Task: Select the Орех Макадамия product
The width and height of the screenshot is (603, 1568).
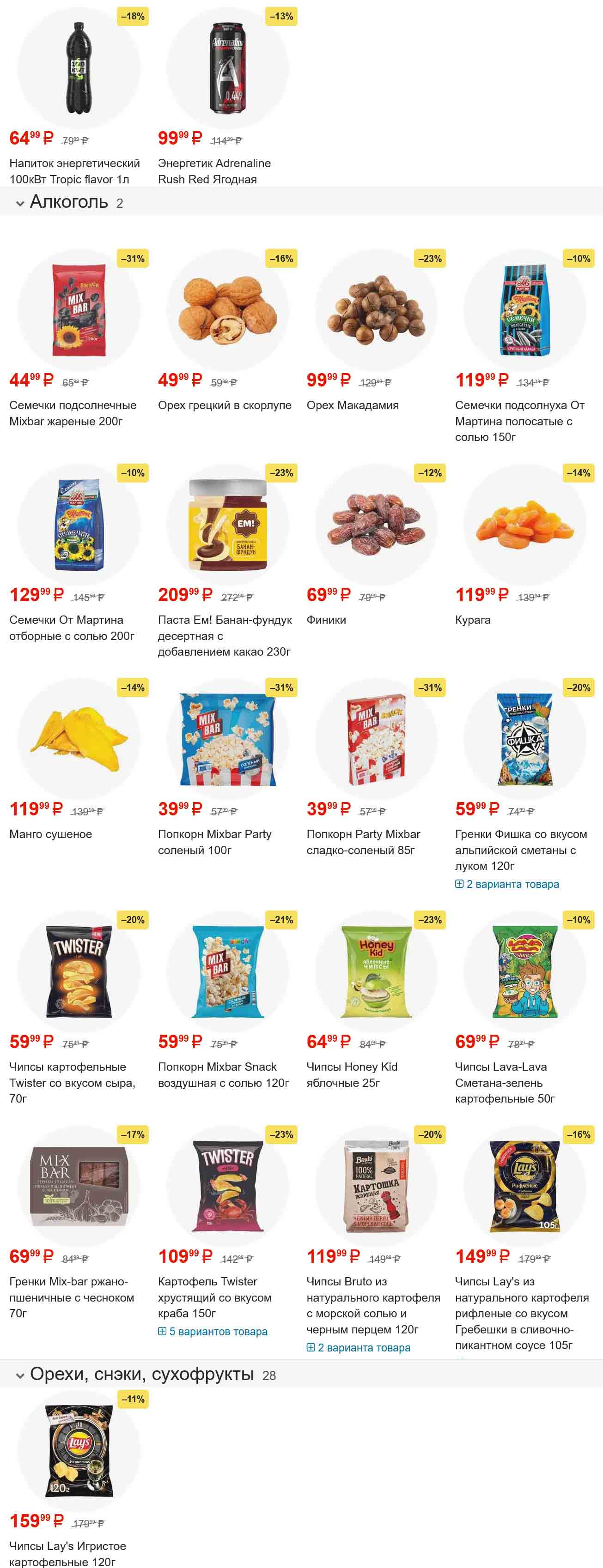Action: 352,405
